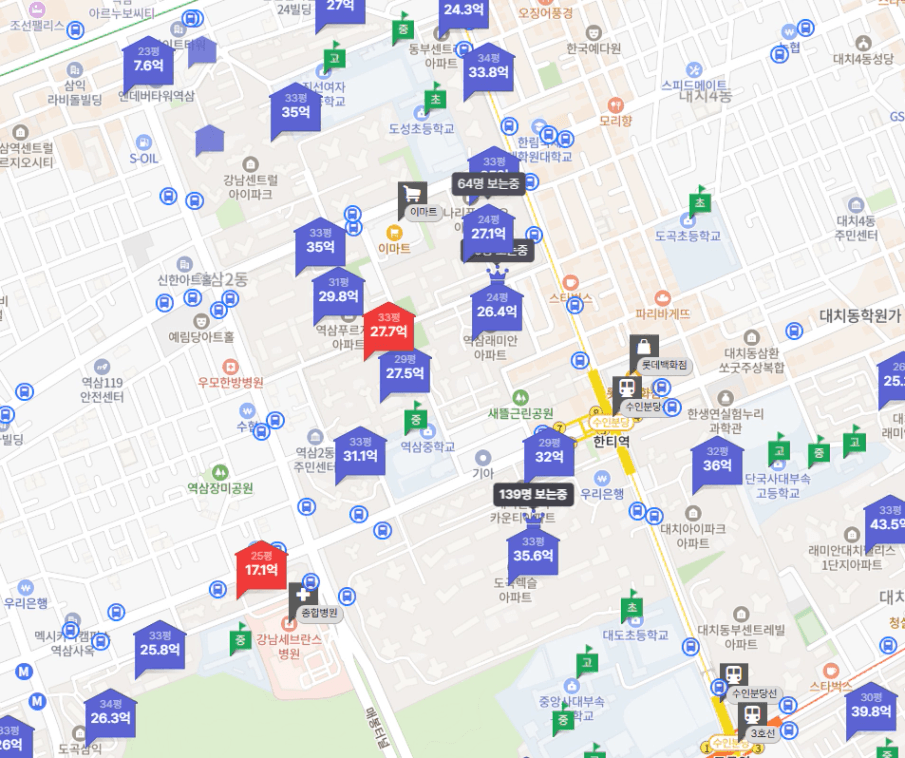Screen dimensions: 905x758
Task: Select the 7.6억 23평 price marker
Action: tap(148, 62)
